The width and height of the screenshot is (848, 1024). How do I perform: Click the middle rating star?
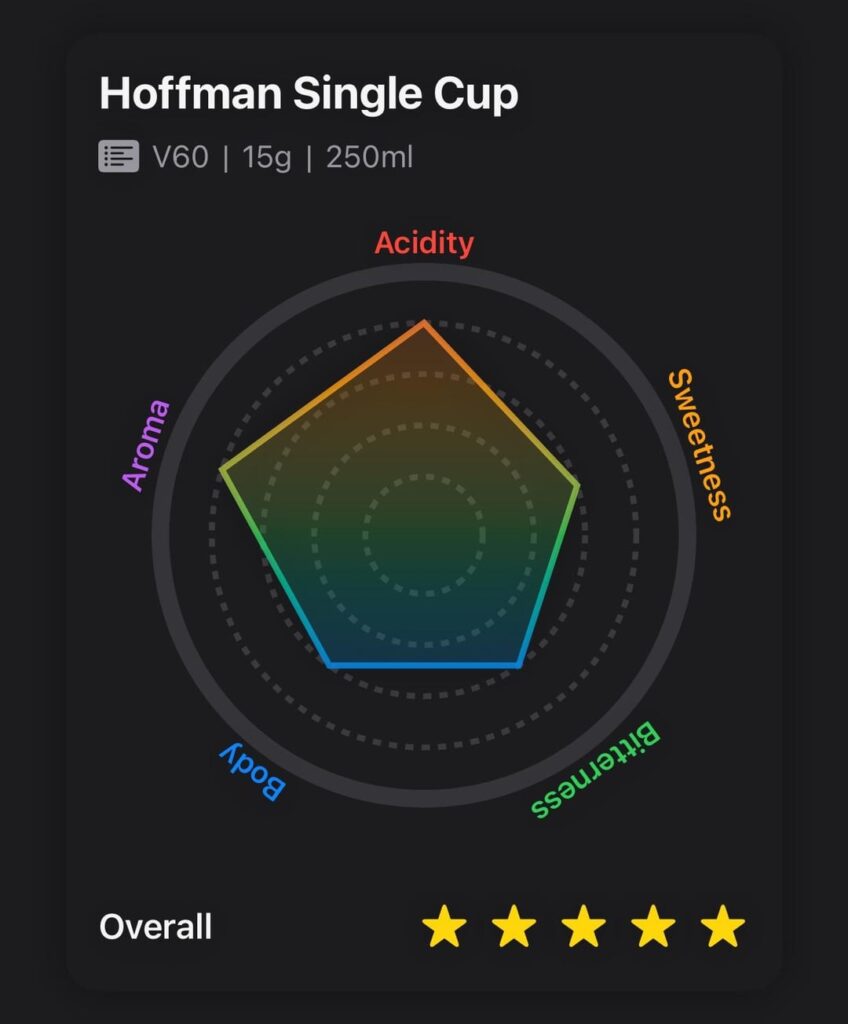(585, 928)
